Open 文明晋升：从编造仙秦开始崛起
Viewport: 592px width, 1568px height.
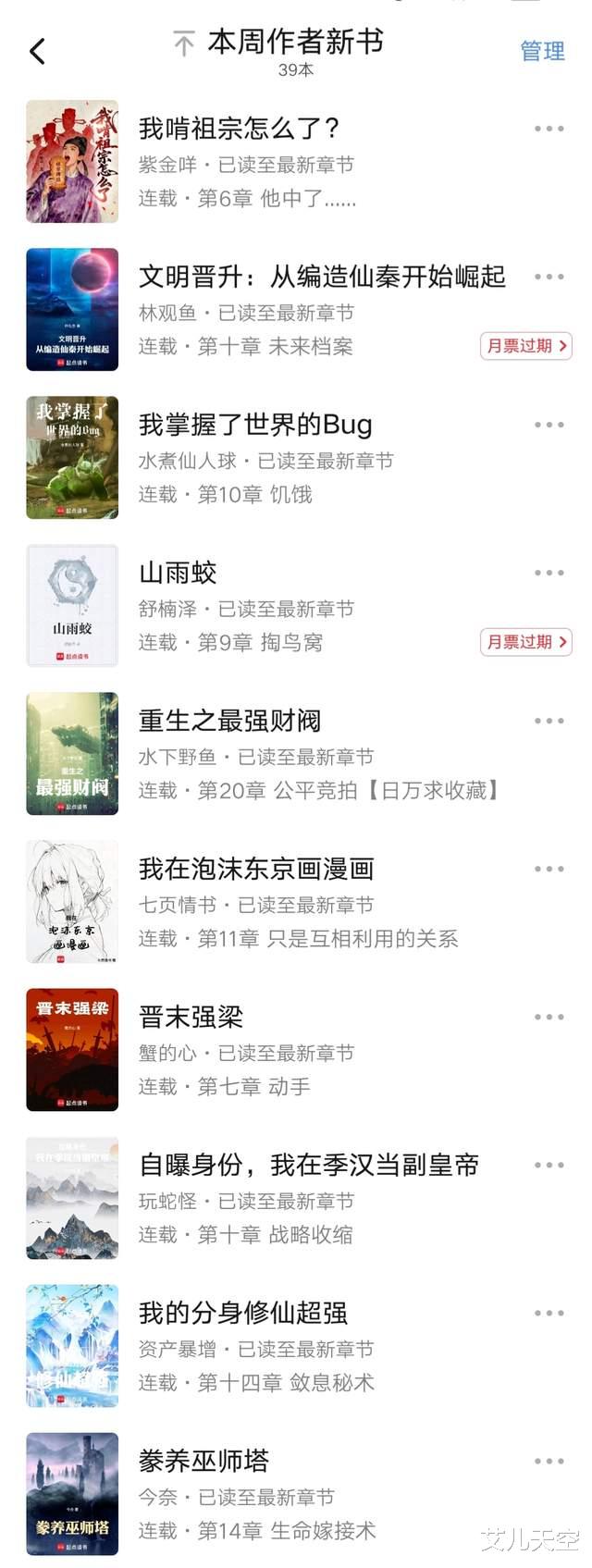click(322, 277)
